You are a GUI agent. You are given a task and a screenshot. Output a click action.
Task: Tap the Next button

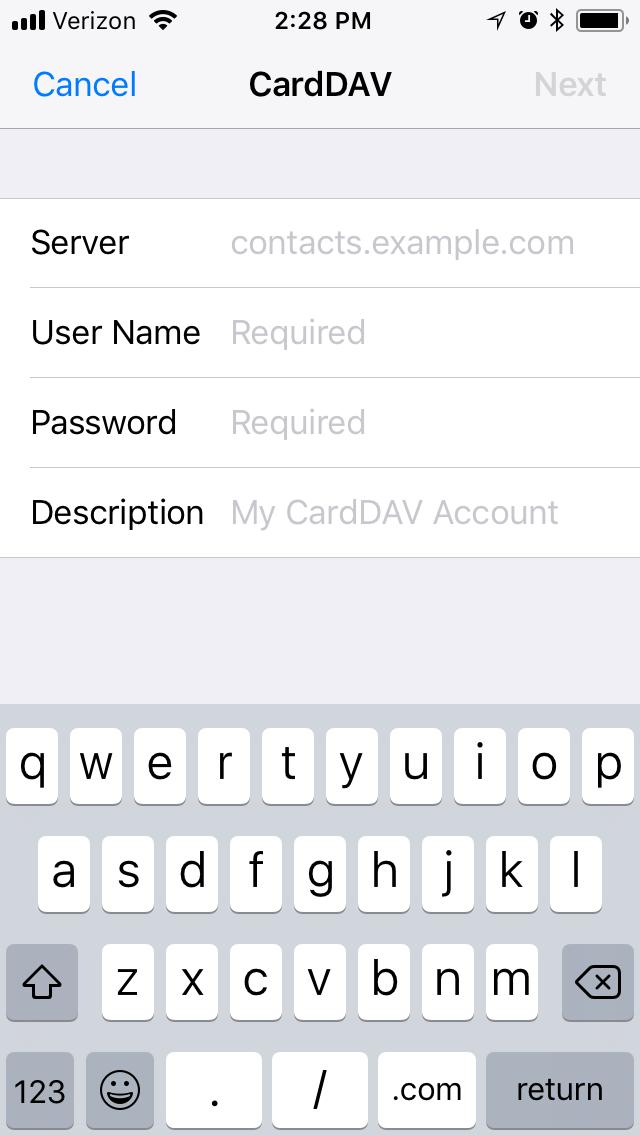(570, 85)
